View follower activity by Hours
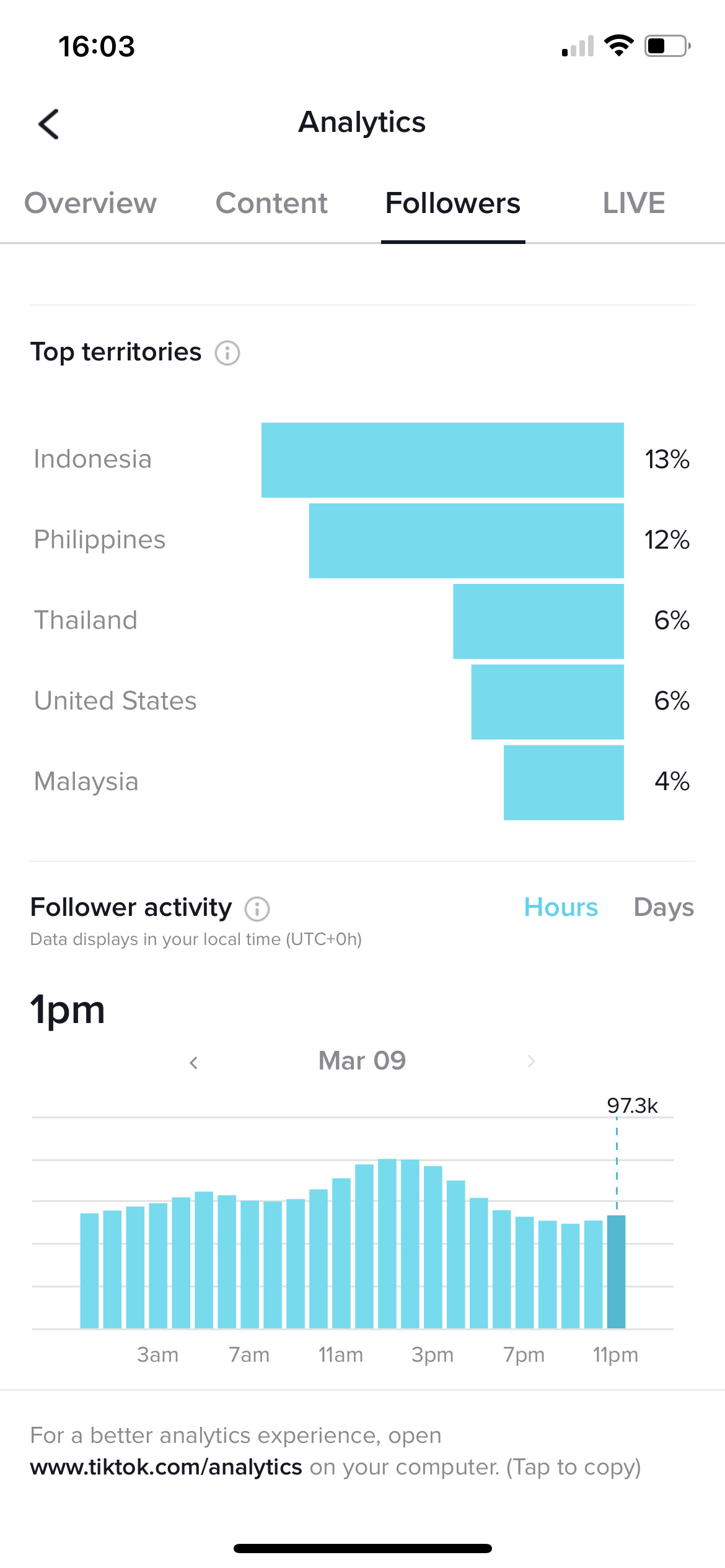 pos(561,907)
